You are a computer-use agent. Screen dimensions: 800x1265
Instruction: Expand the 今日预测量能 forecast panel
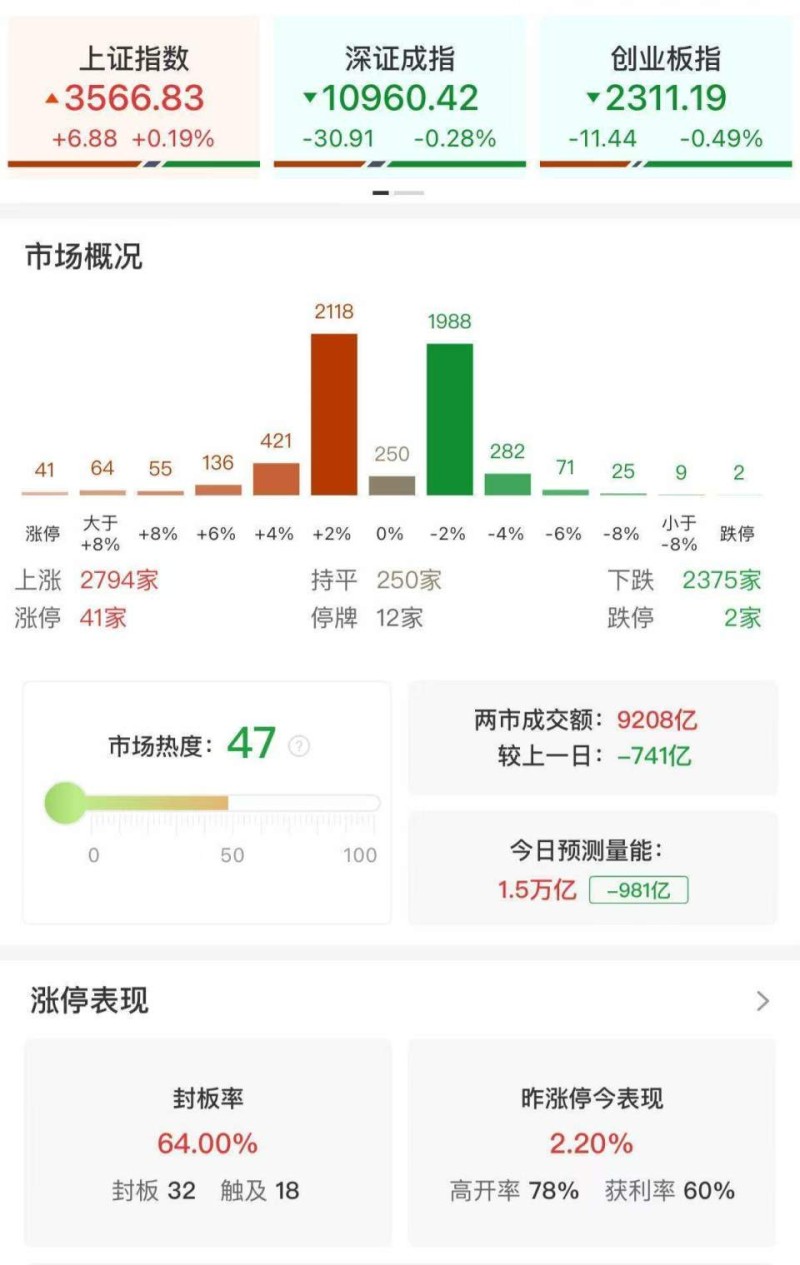[x=596, y=868]
